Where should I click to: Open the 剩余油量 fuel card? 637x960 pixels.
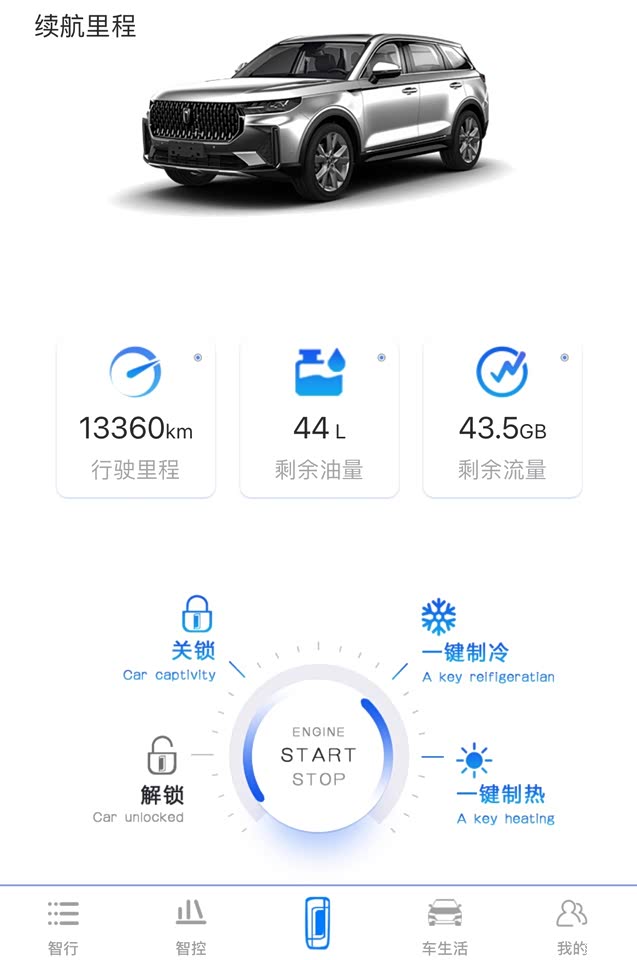coord(319,418)
